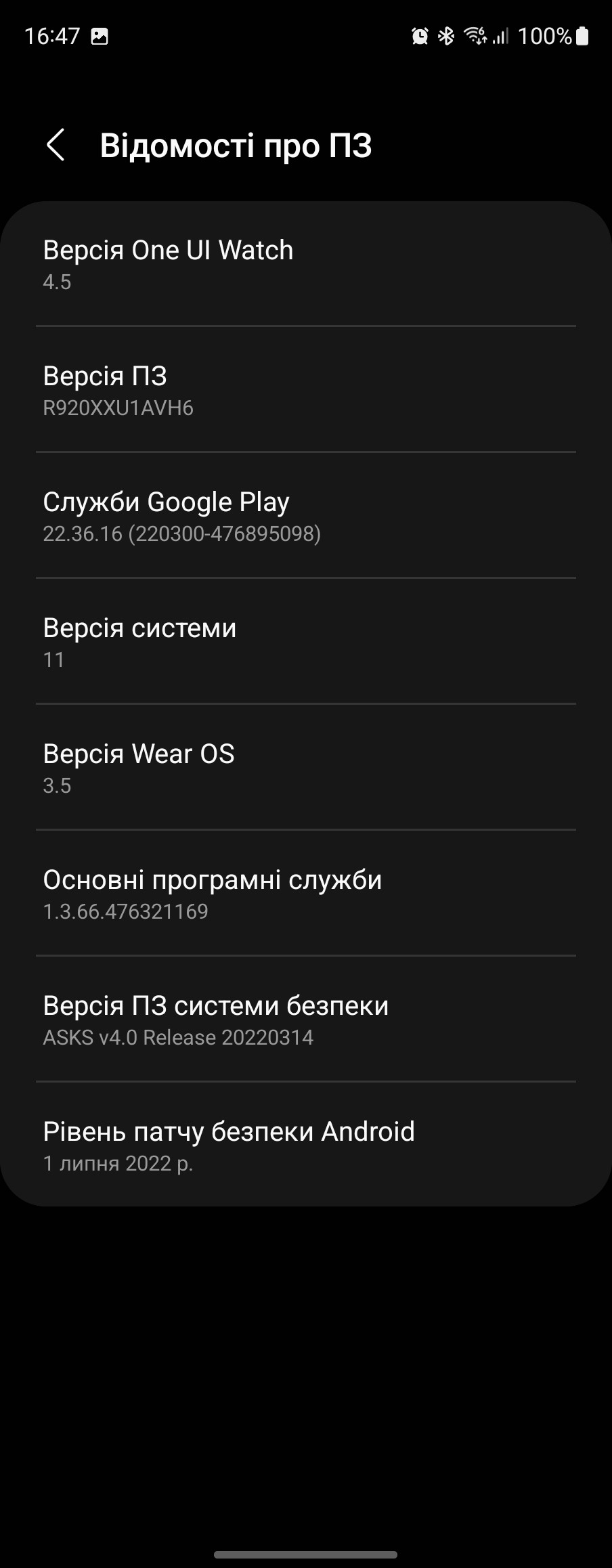The image size is (612, 1568).
Task: Open the Рівень патчу безпеки Android entry
Action: point(305,1146)
